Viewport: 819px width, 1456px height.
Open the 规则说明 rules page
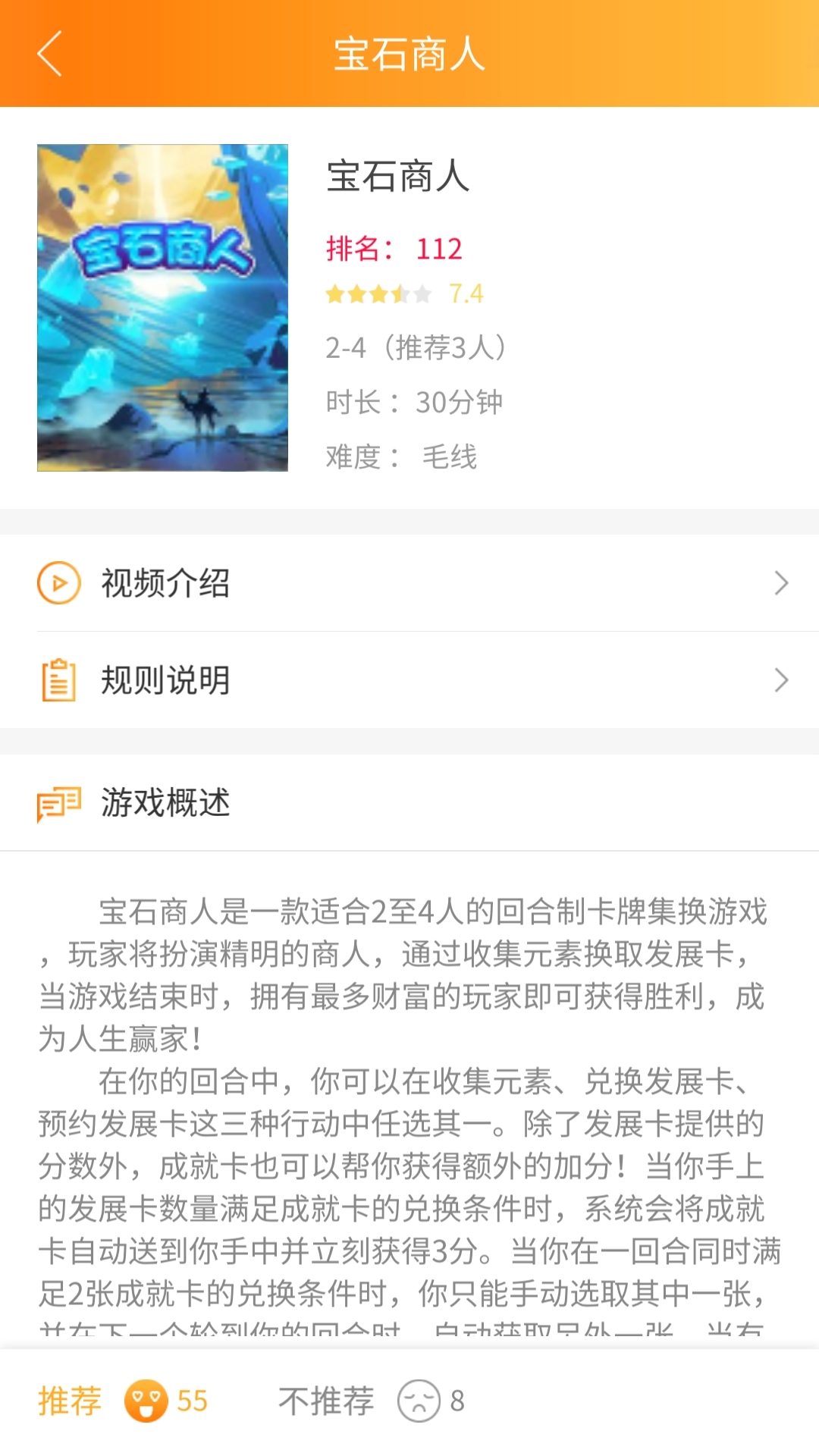[165, 680]
